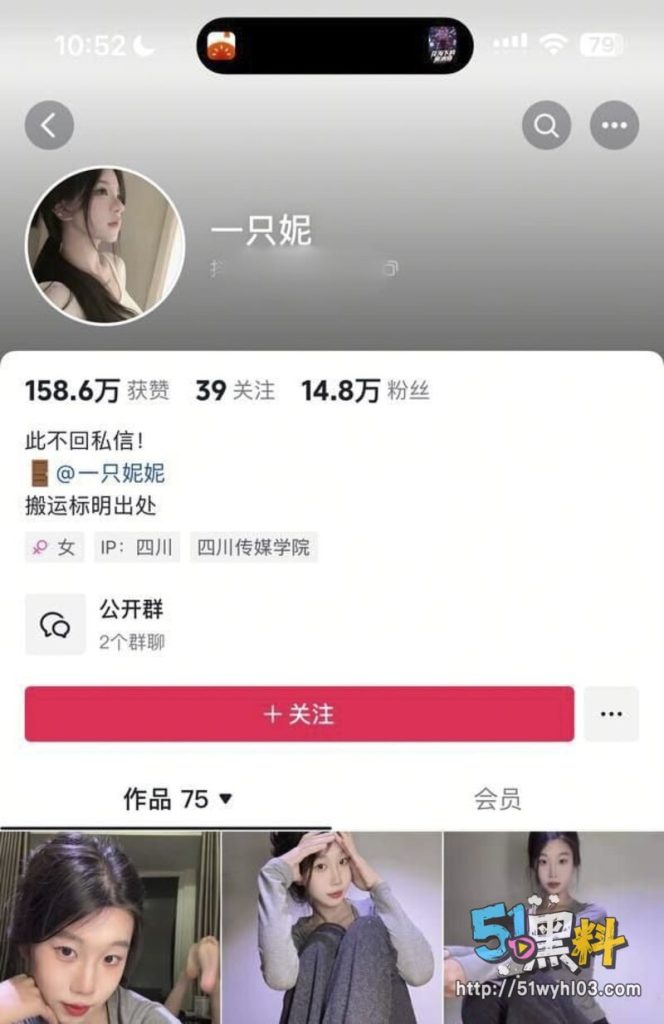Open the first video with the close-up face
Image resolution: width=664 pixels, height=1024 pixels.
coord(110,925)
